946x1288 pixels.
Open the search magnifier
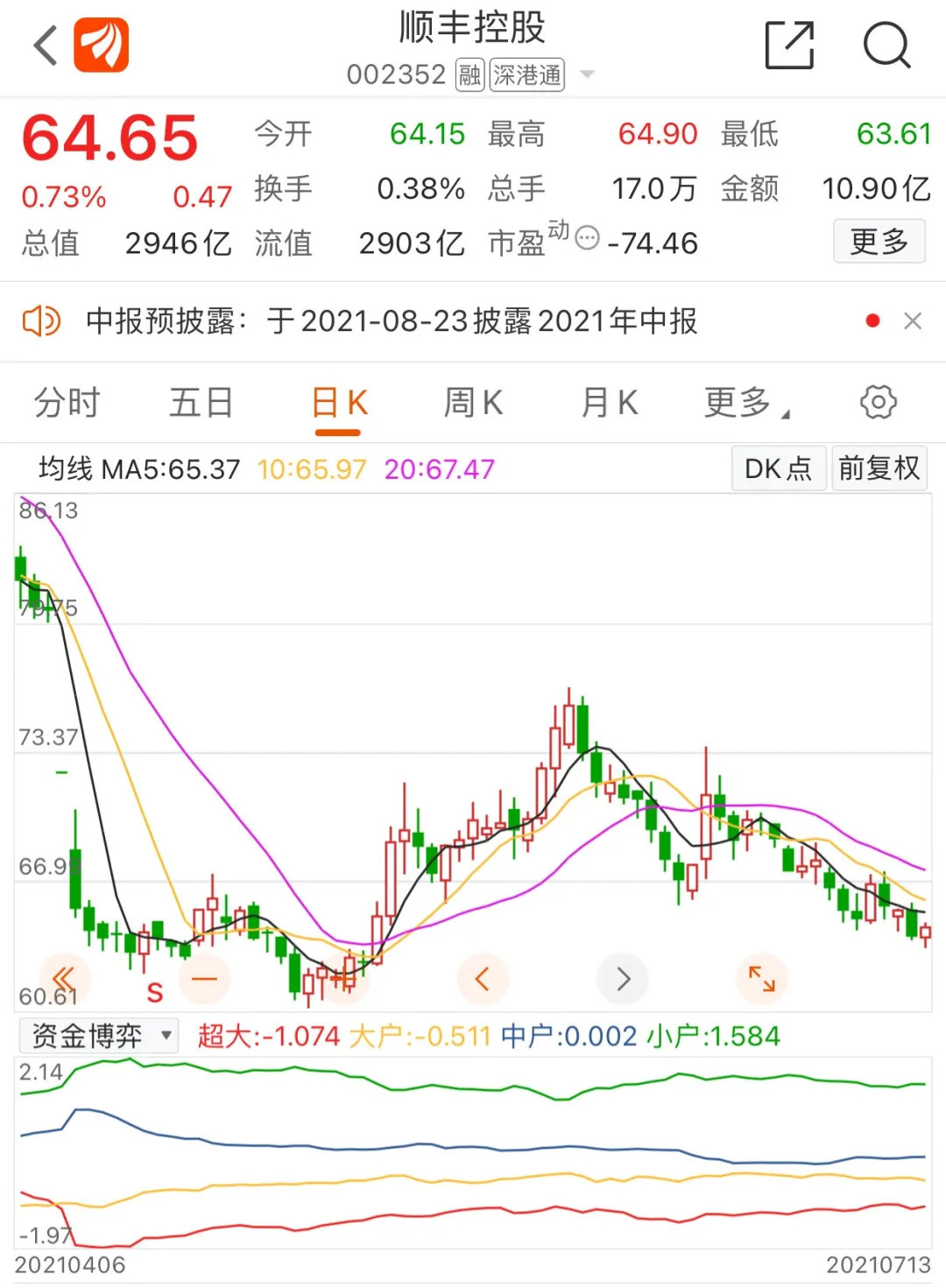[886, 45]
